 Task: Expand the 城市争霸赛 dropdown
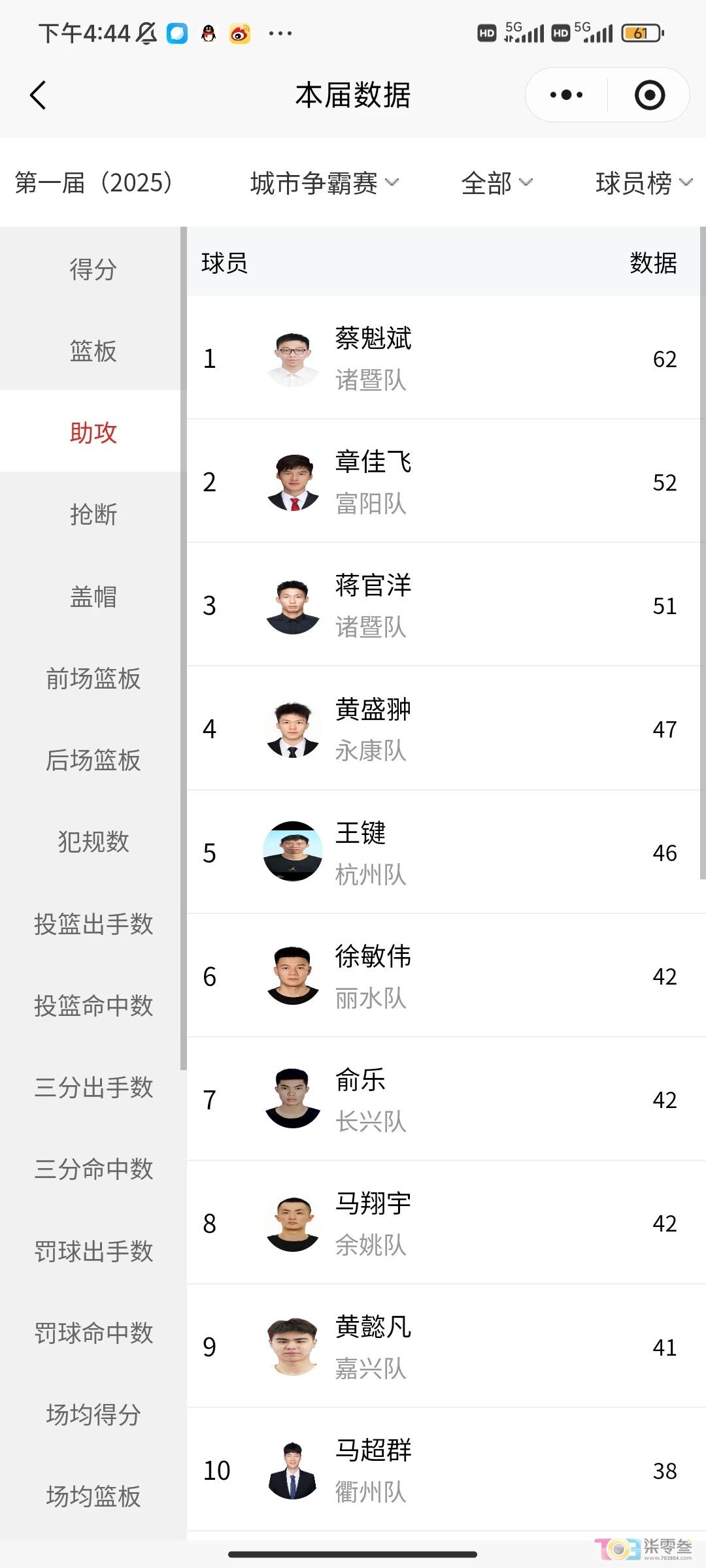pyautogui.click(x=324, y=183)
